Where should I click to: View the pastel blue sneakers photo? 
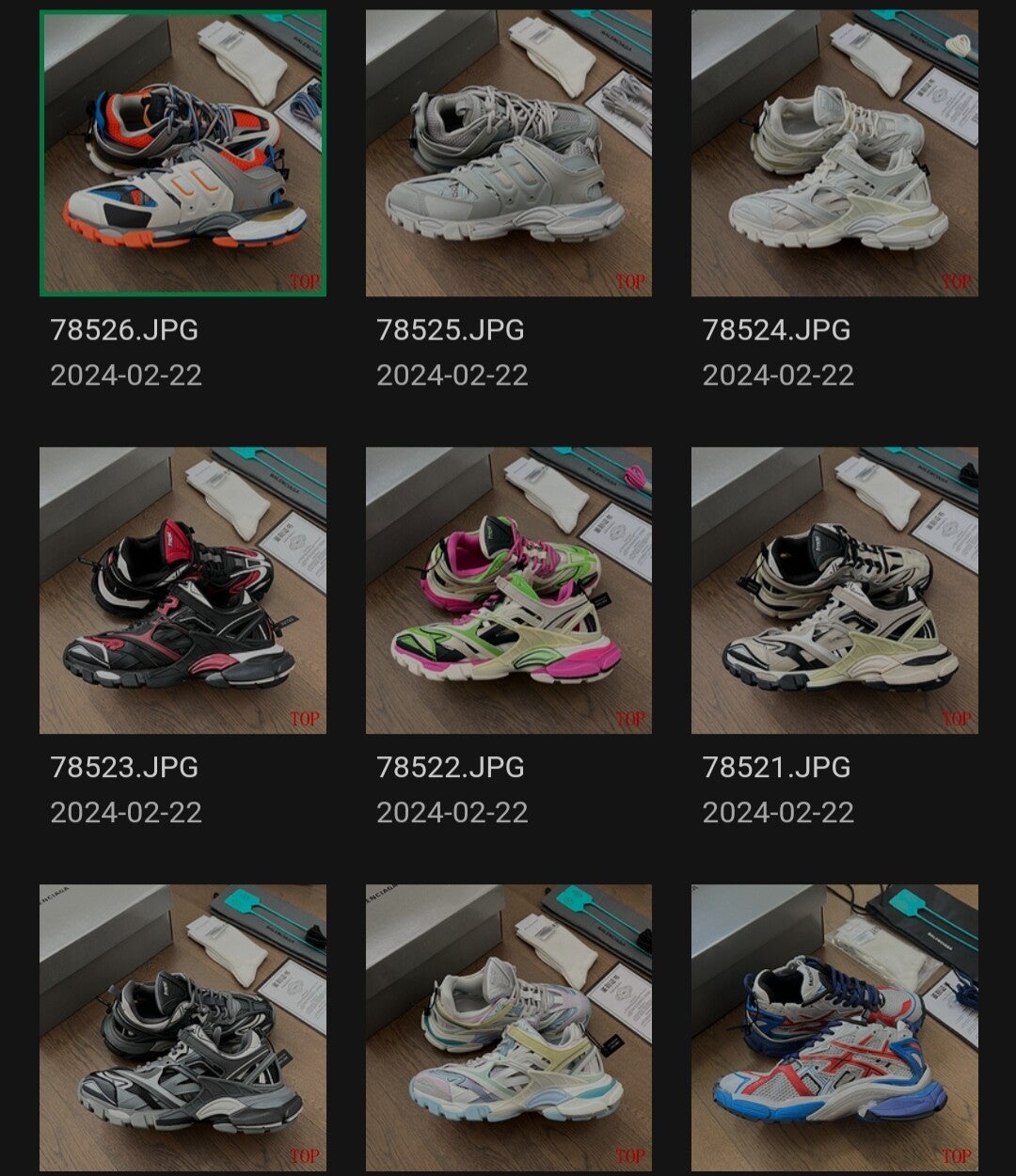508,1026
